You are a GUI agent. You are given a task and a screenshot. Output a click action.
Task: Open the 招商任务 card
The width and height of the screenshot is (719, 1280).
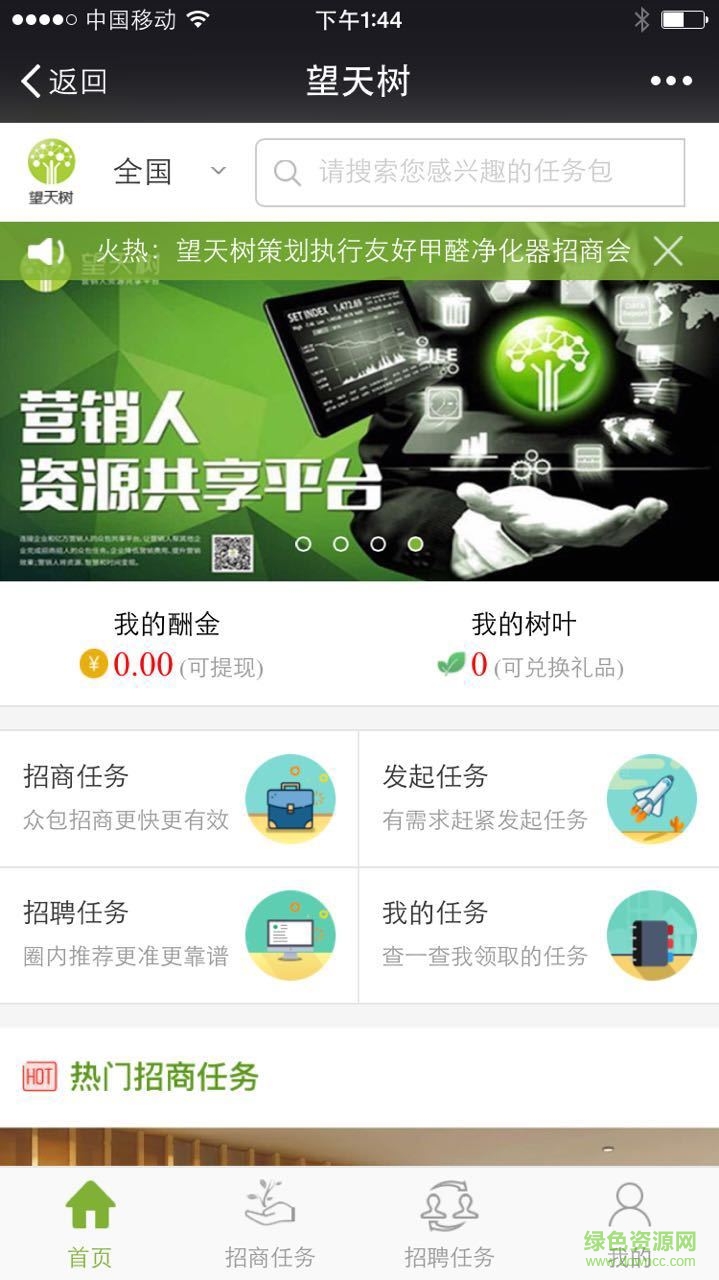point(179,798)
